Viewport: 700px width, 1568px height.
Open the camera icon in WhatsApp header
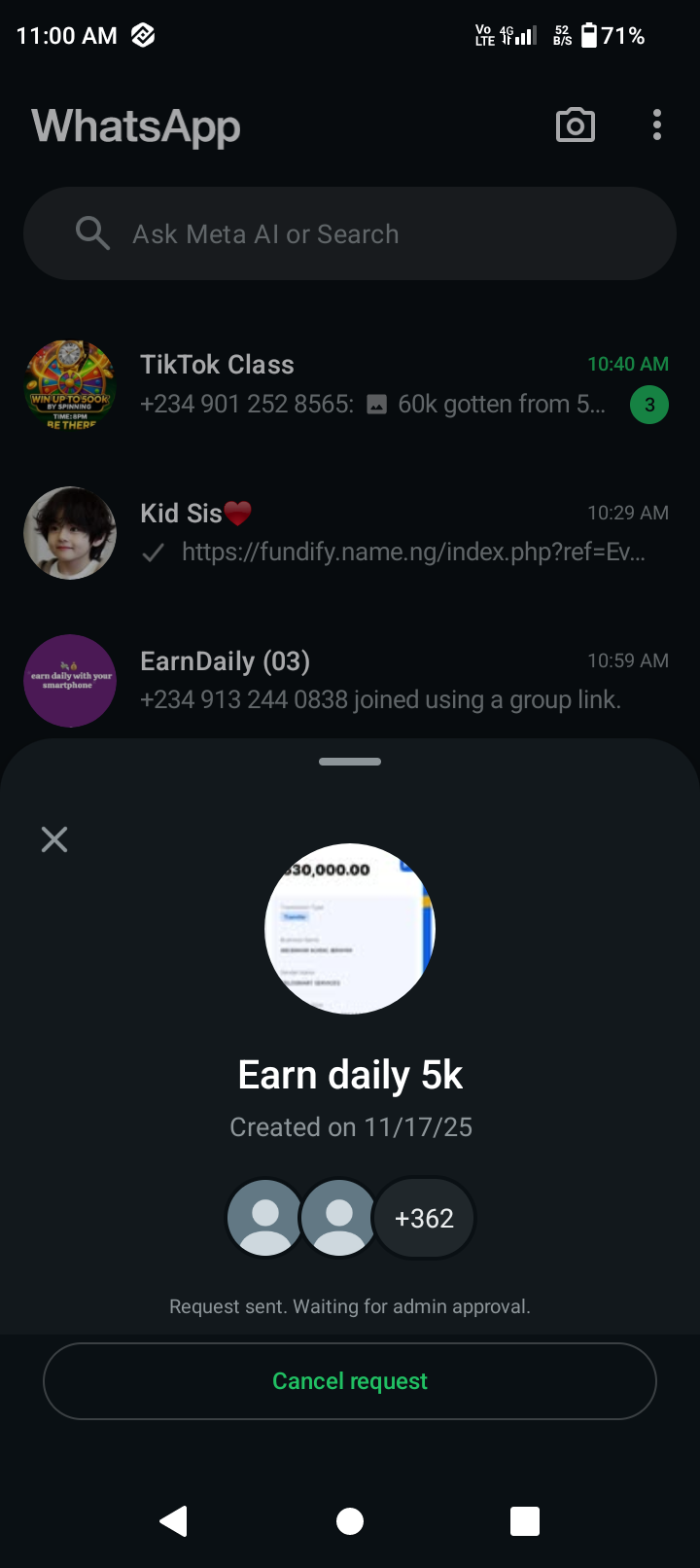[x=575, y=125]
